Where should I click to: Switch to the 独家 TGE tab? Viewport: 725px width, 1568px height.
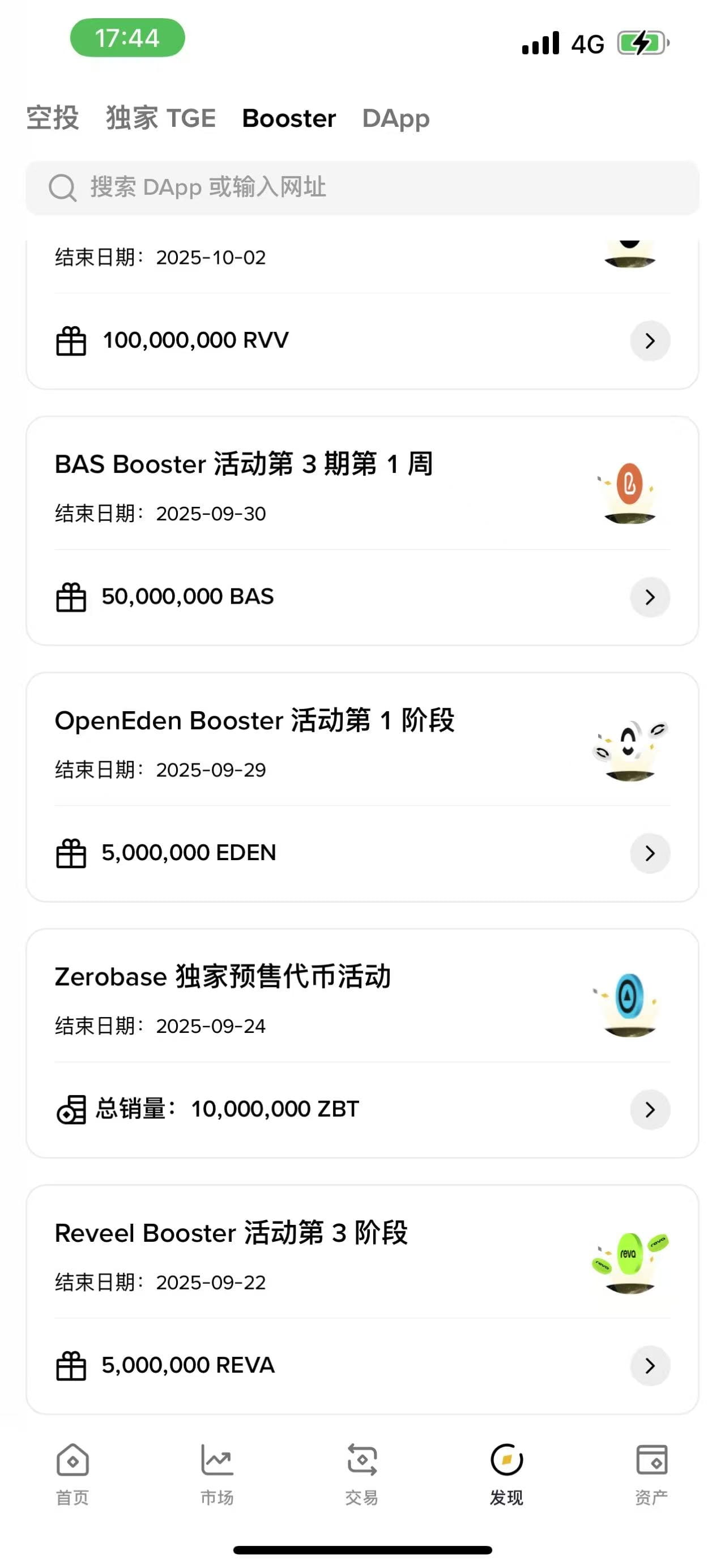[161, 118]
